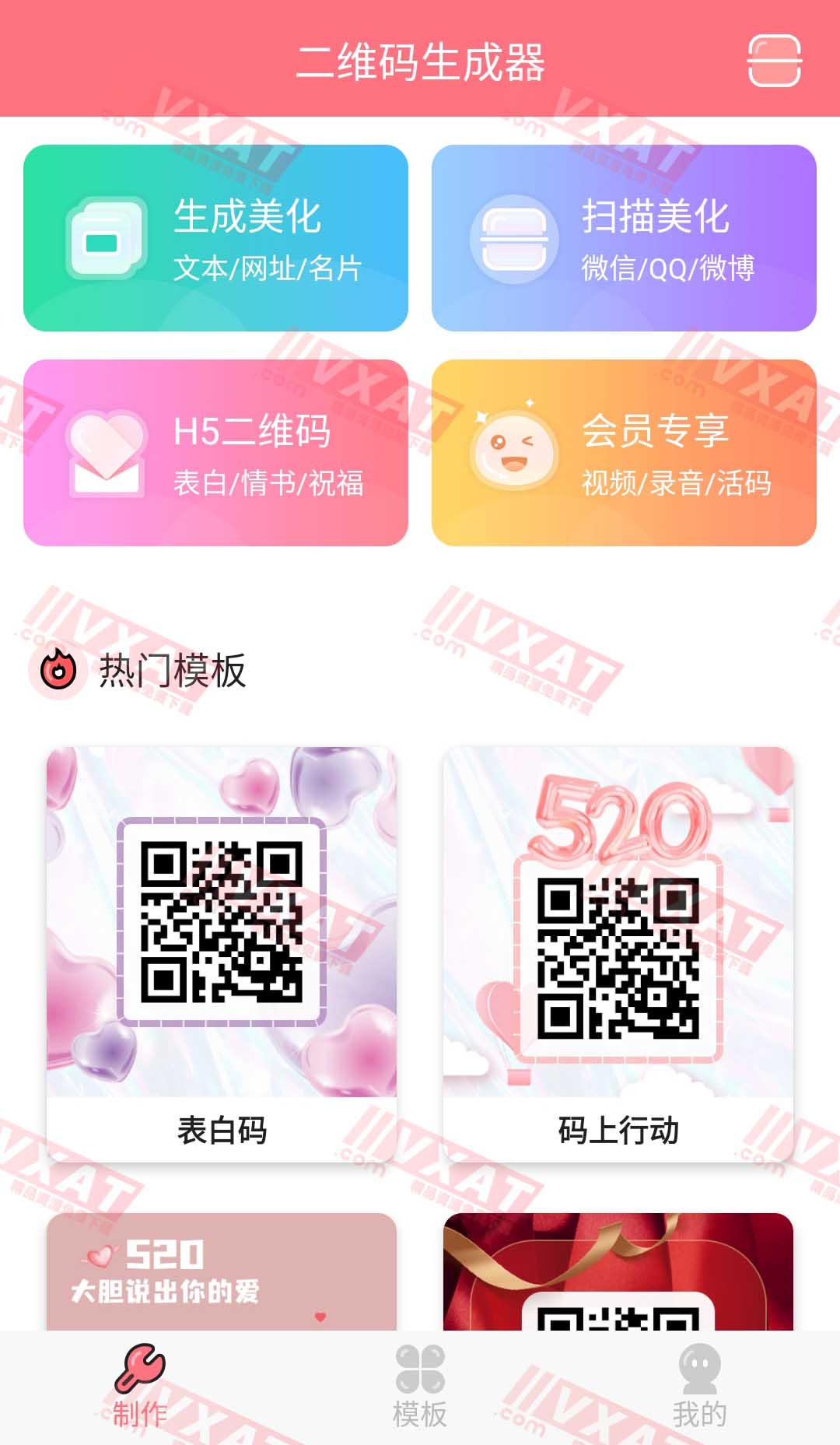Tap the scan beautify icon on purple card
The width and height of the screenshot is (840, 1445).
coord(513,237)
